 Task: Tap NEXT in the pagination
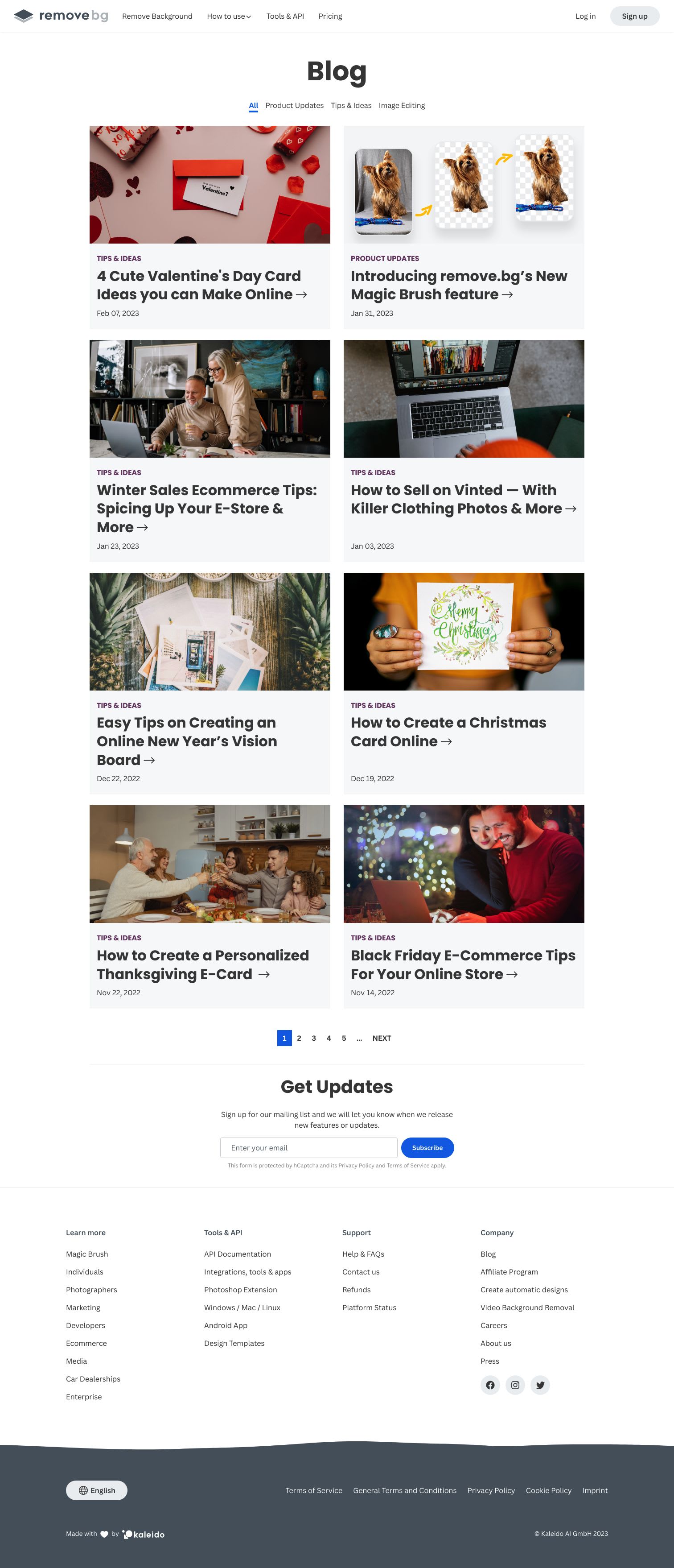382,1038
